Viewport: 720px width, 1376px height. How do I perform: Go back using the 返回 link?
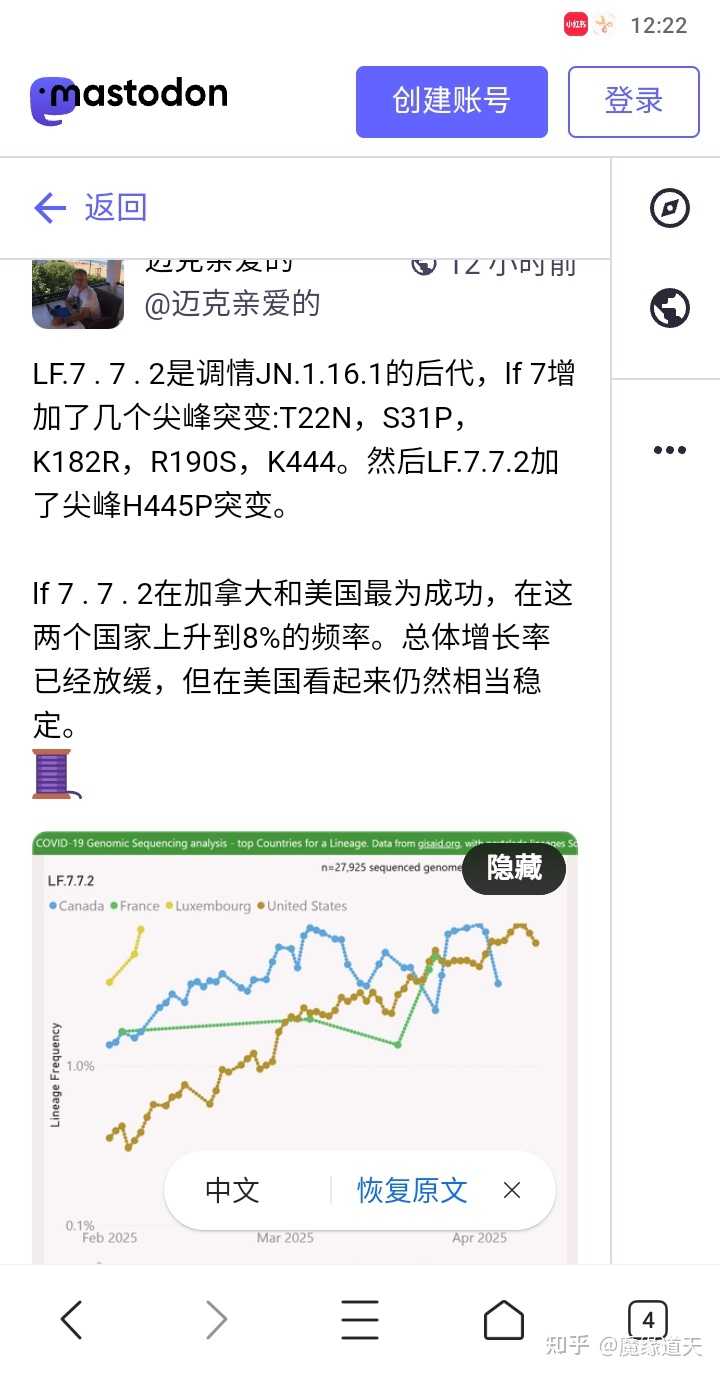91,207
